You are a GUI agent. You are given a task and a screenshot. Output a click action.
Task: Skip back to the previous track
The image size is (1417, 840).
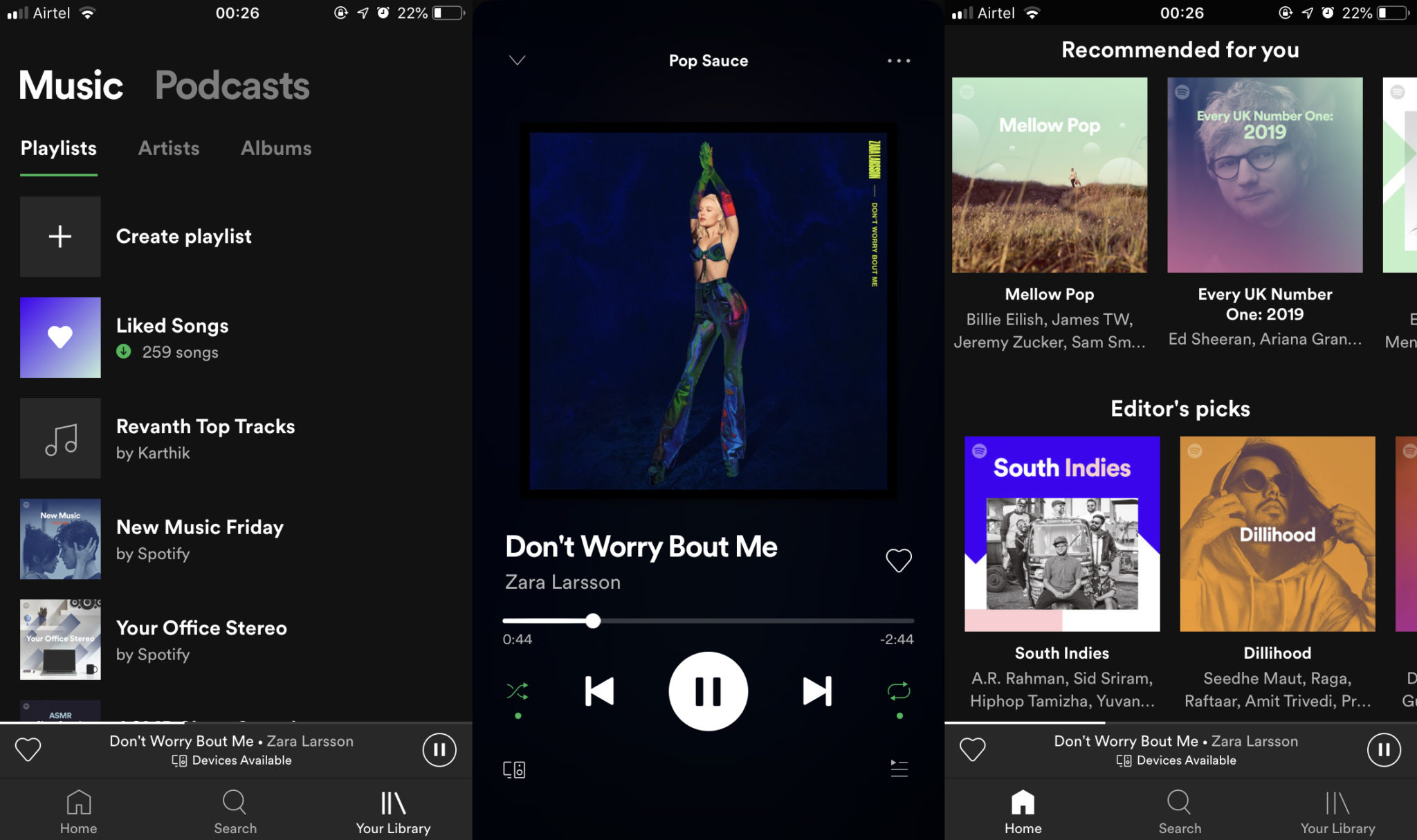click(x=599, y=691)
